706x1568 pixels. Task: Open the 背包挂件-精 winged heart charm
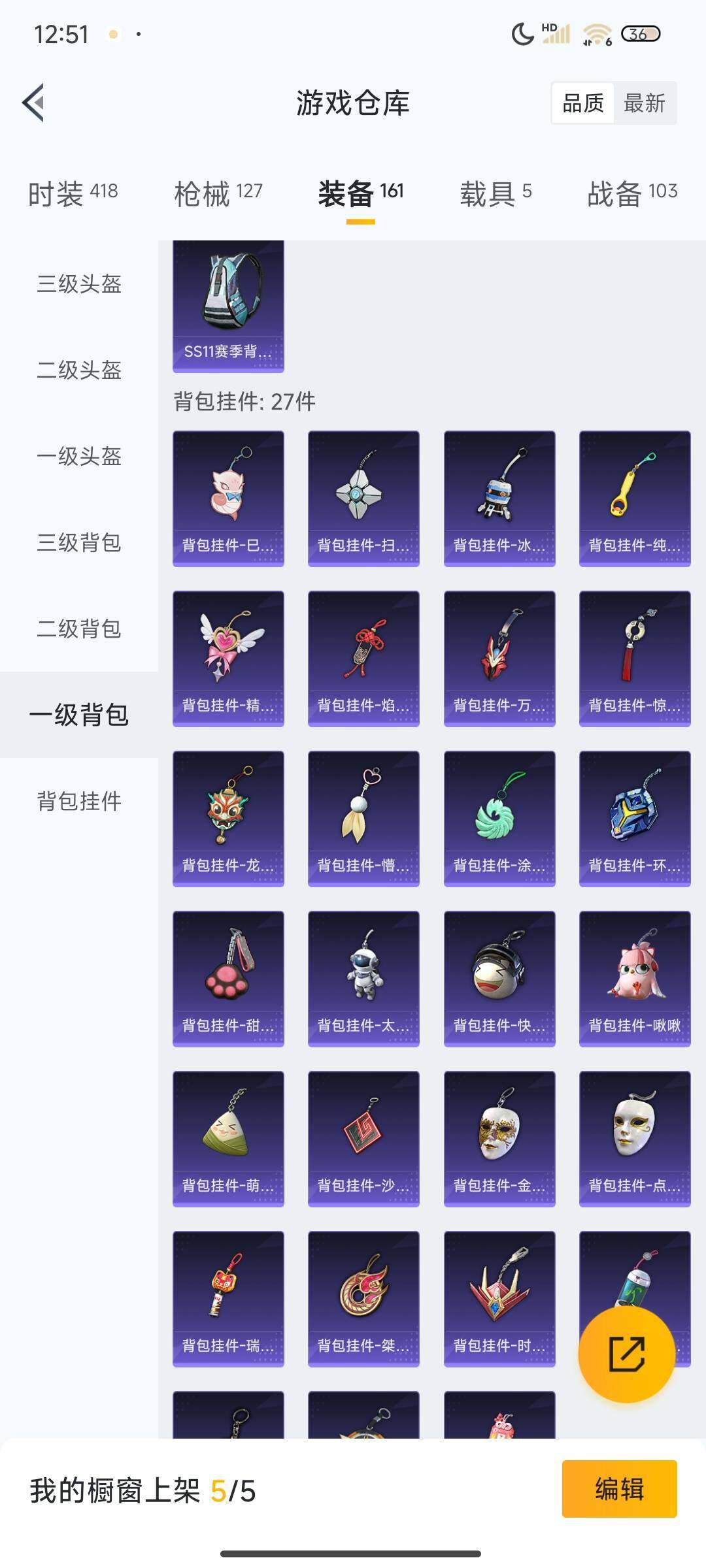(x=228, y=658)
